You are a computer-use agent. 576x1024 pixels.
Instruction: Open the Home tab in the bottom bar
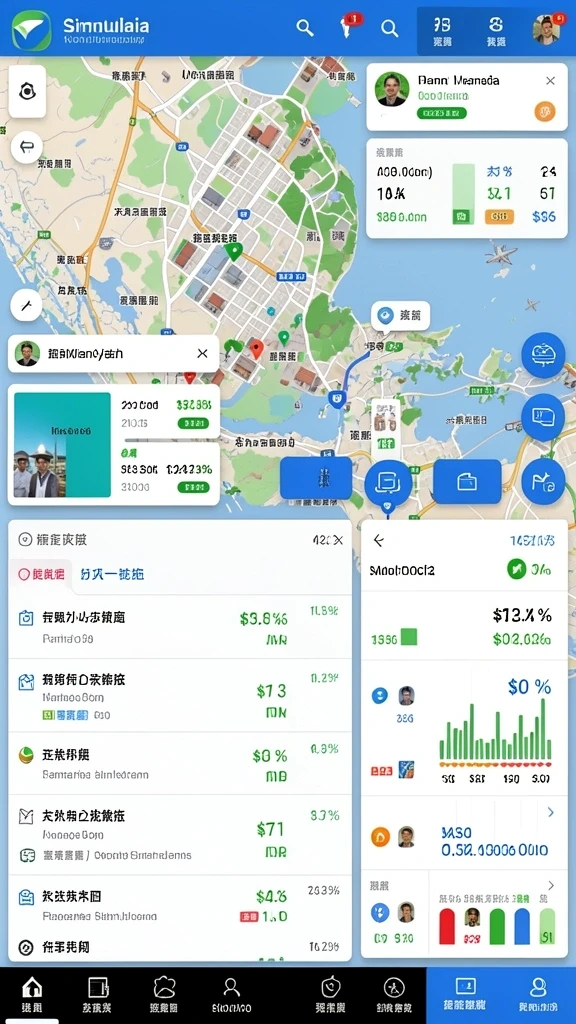31,995
